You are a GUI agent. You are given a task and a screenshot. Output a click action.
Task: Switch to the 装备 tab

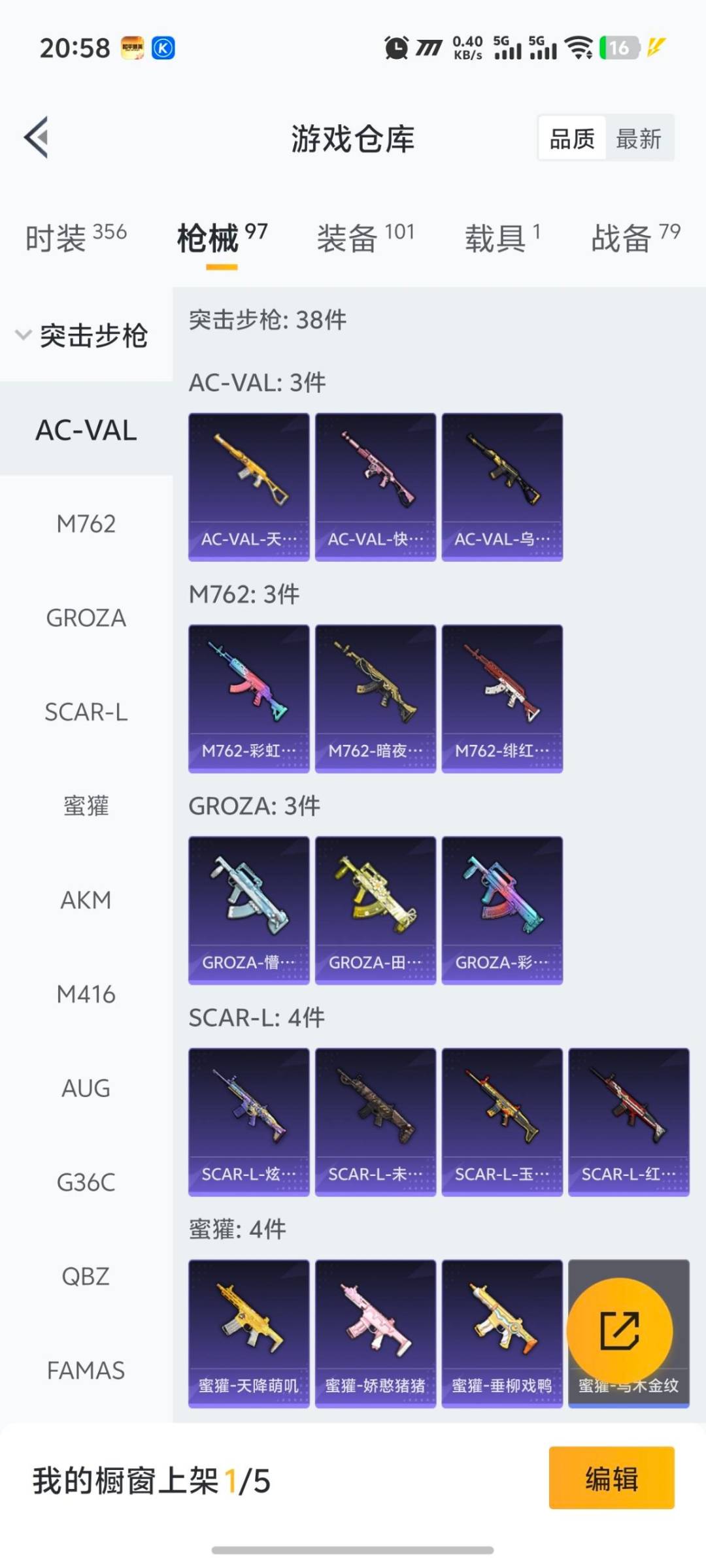[365, 238]
